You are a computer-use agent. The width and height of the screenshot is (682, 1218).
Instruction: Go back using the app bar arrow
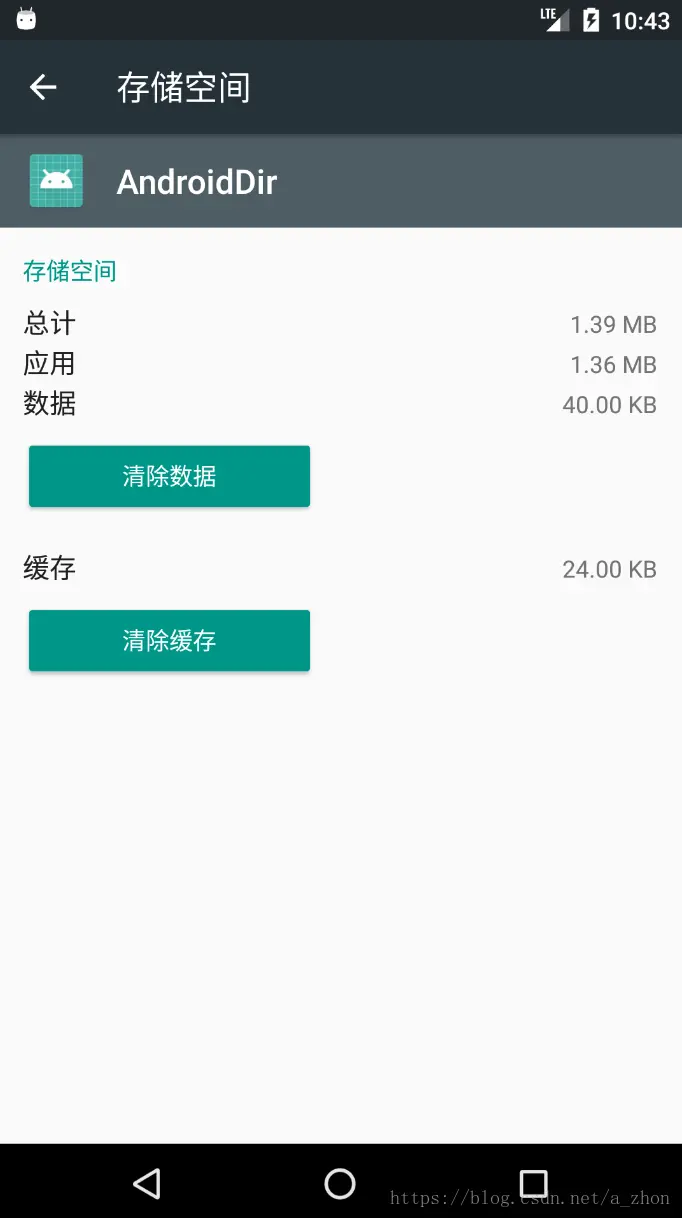(43, 88)
